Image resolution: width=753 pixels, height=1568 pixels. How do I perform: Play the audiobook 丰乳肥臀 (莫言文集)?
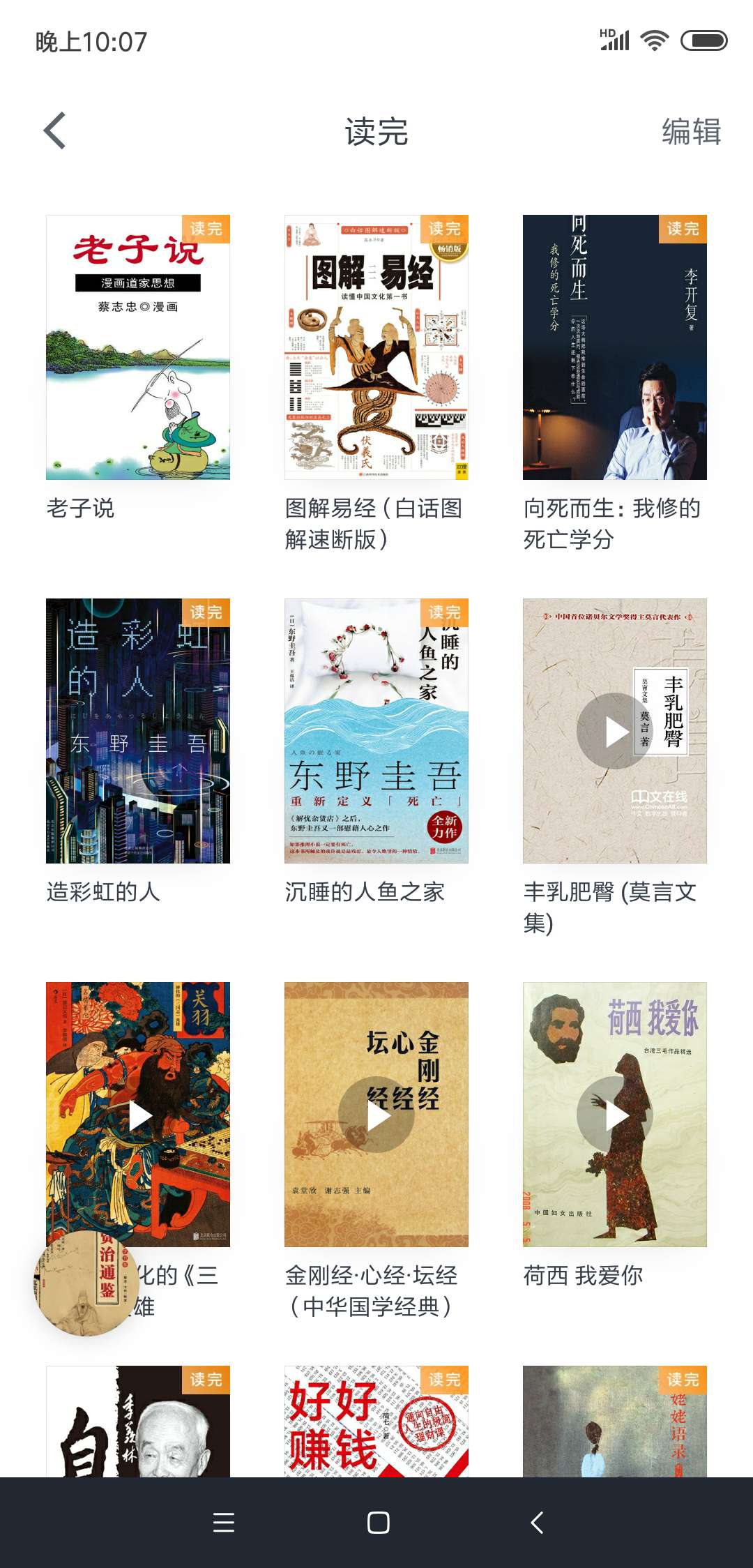point(614,732)
